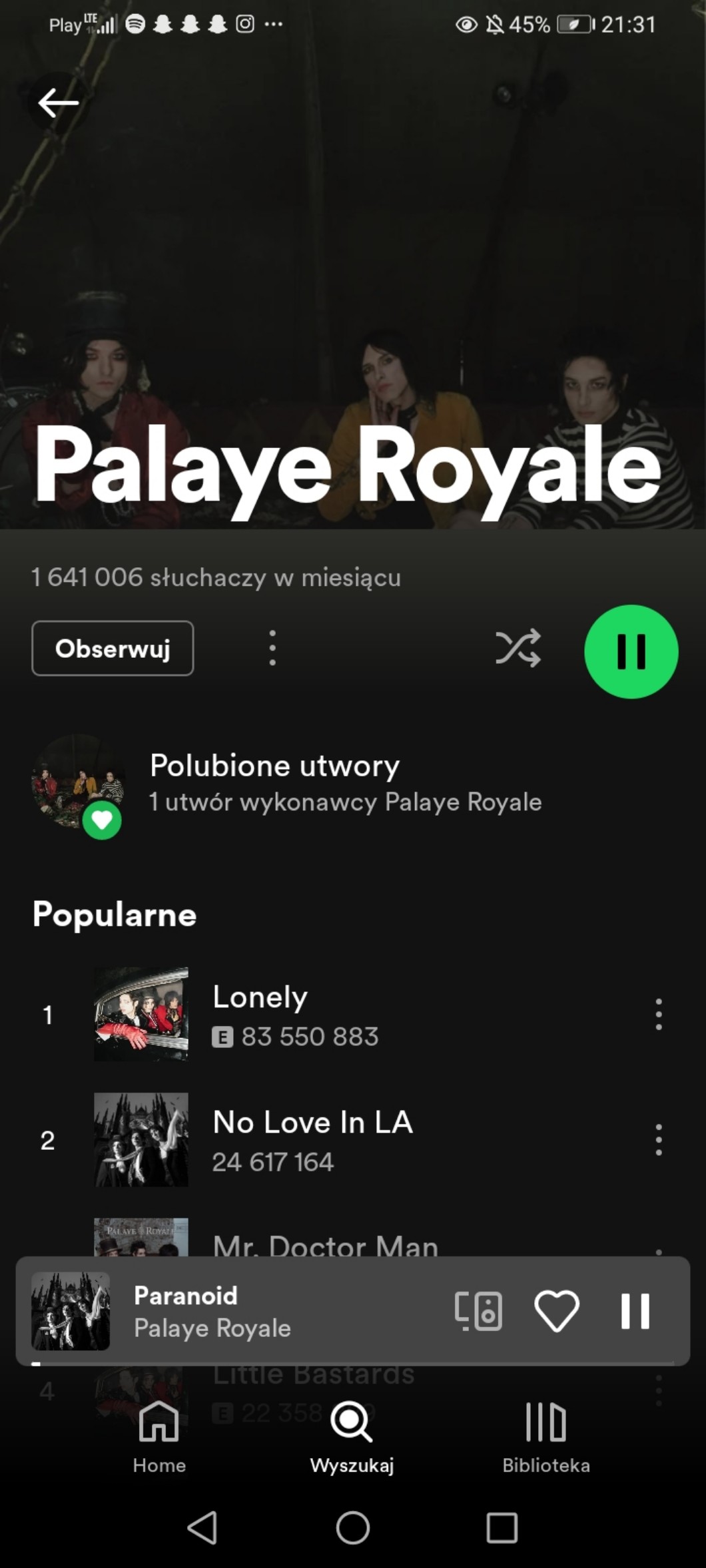
Task: Pause playback with the green button
Action: [x=631, y=651]
